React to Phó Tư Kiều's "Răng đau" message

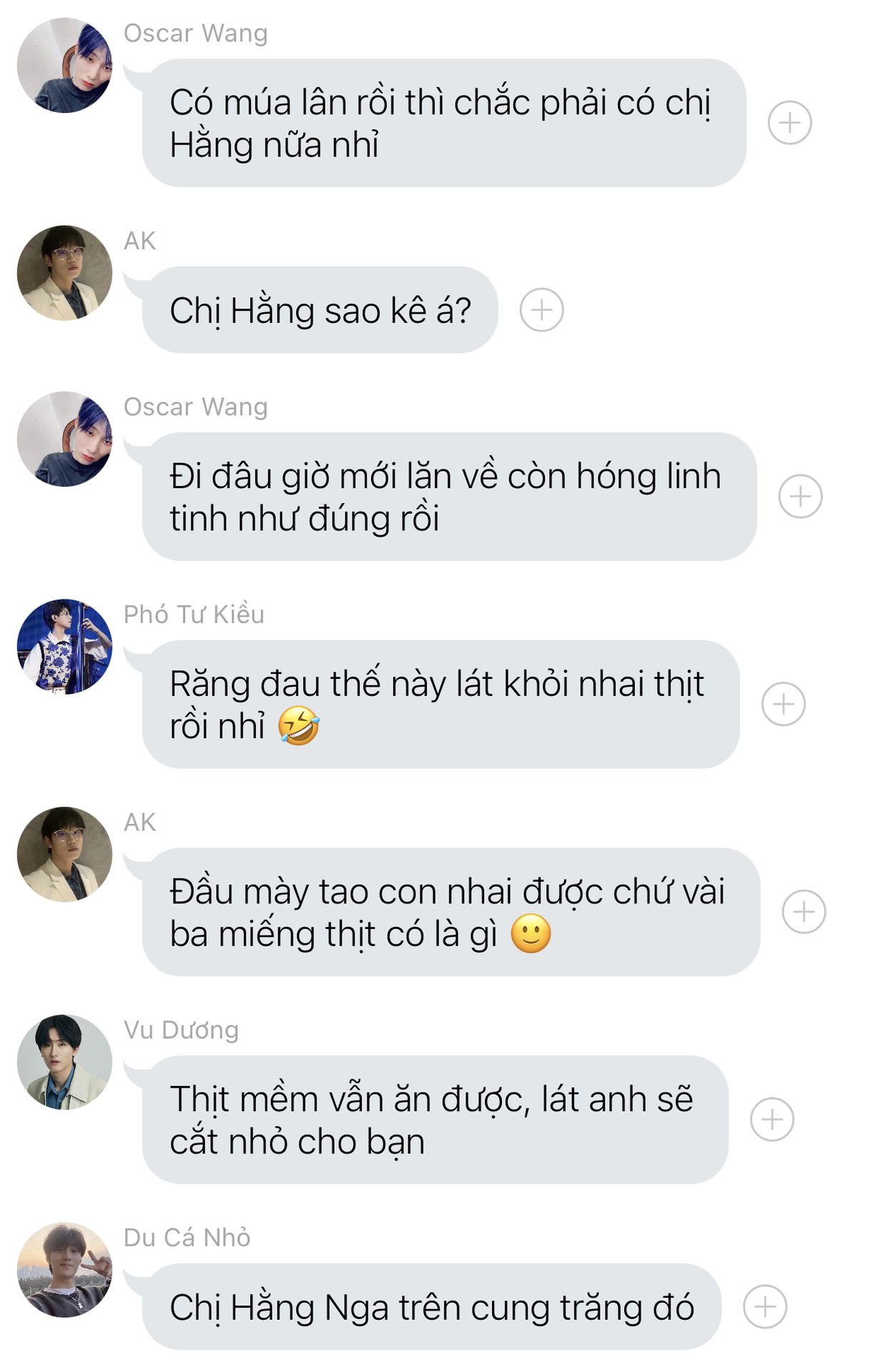(x=783, y=704)
